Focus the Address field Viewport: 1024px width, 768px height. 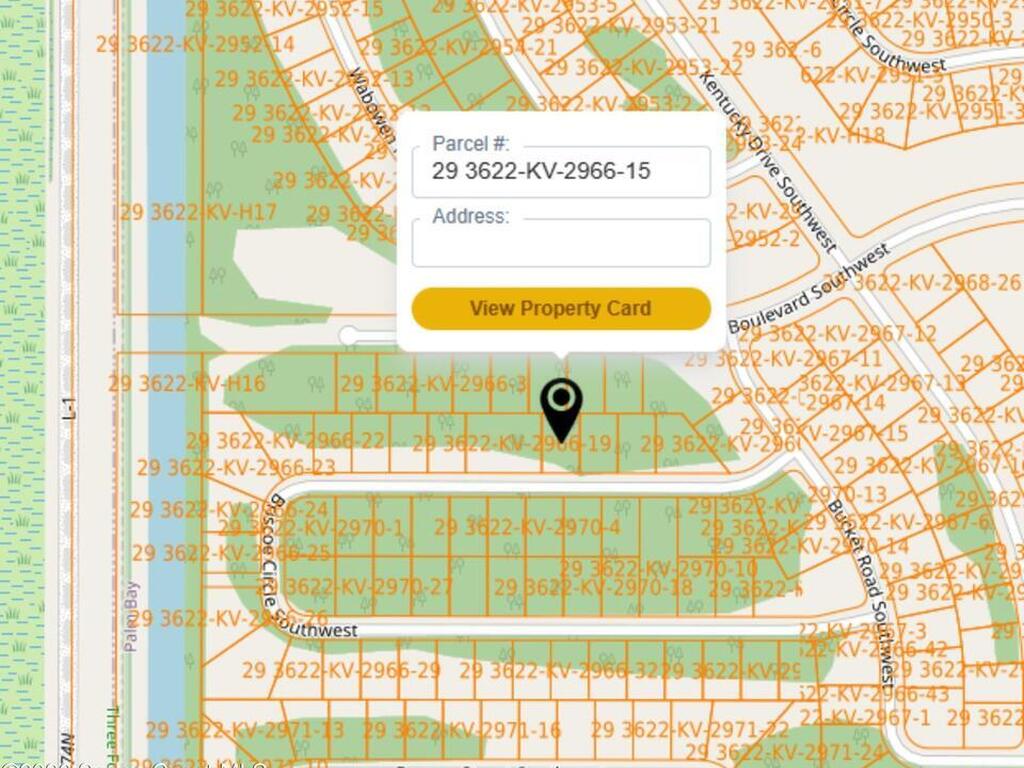click(561, 245)
